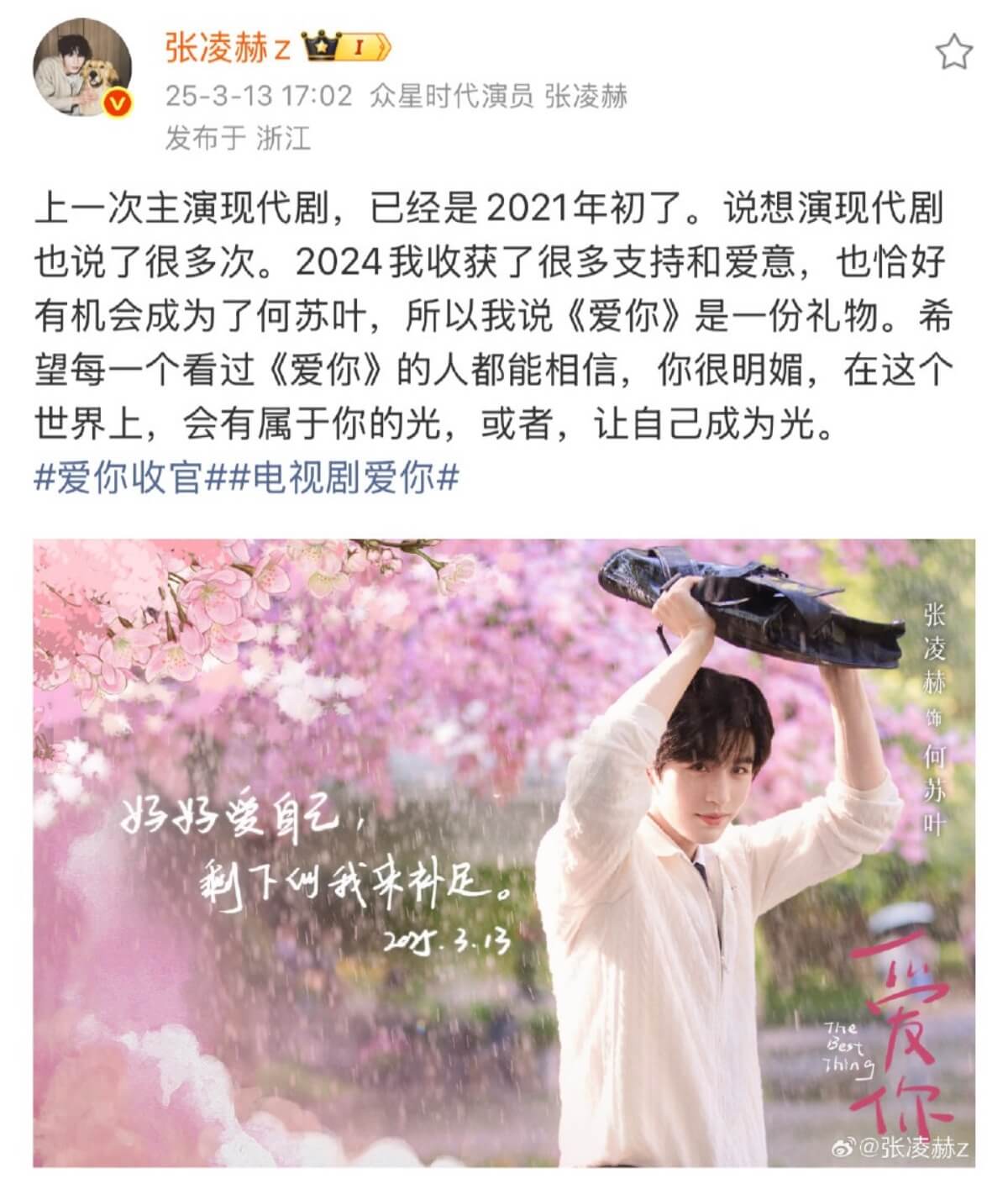Viewport: 1008px width, 1184px height.
Task: Tap the username 张凌赫z
Action: point(228,48)
